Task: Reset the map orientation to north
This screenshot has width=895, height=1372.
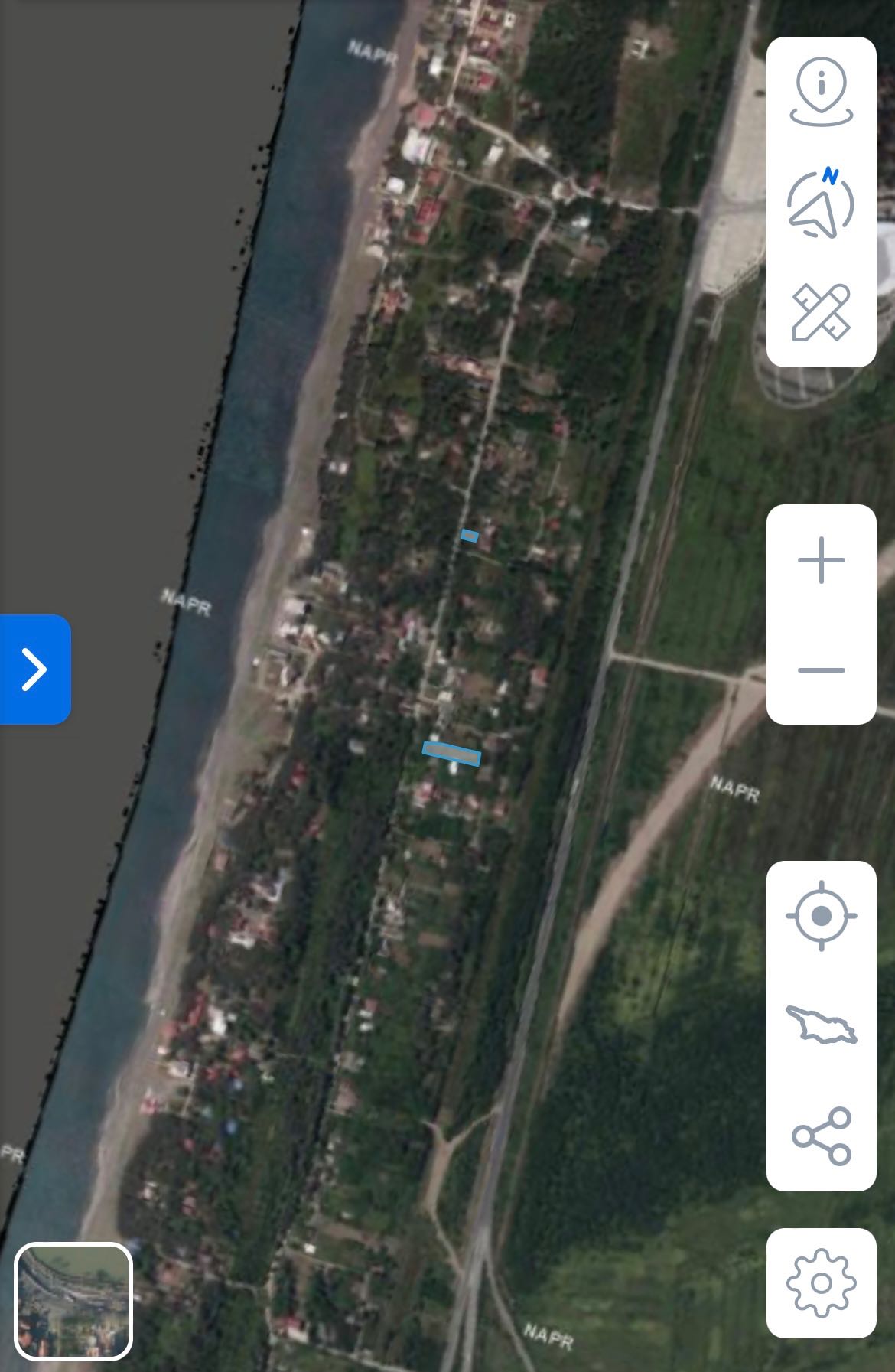Action: [x=821, y=203]
